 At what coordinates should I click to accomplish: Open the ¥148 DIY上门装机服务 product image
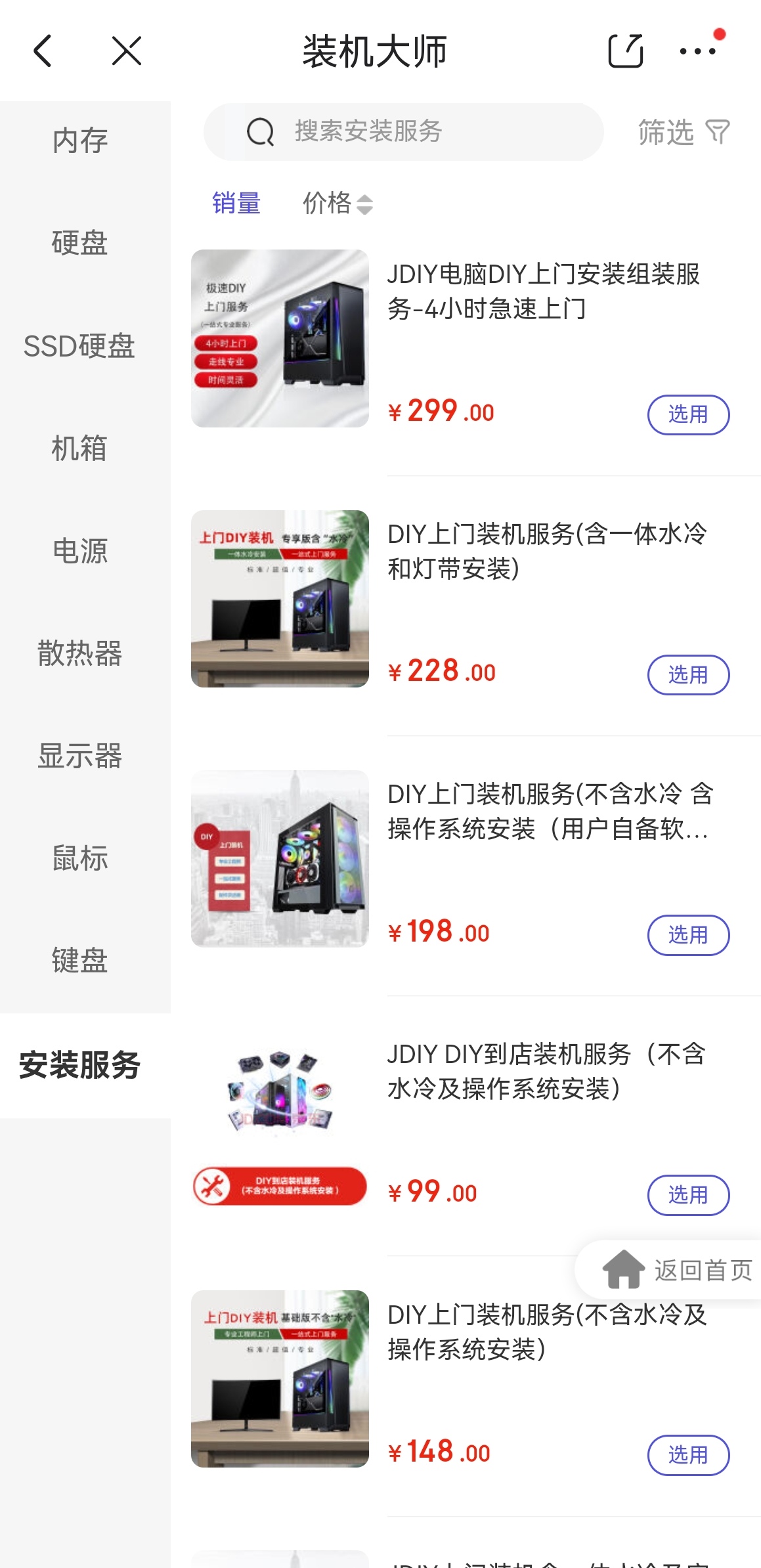coord(280,1378)
